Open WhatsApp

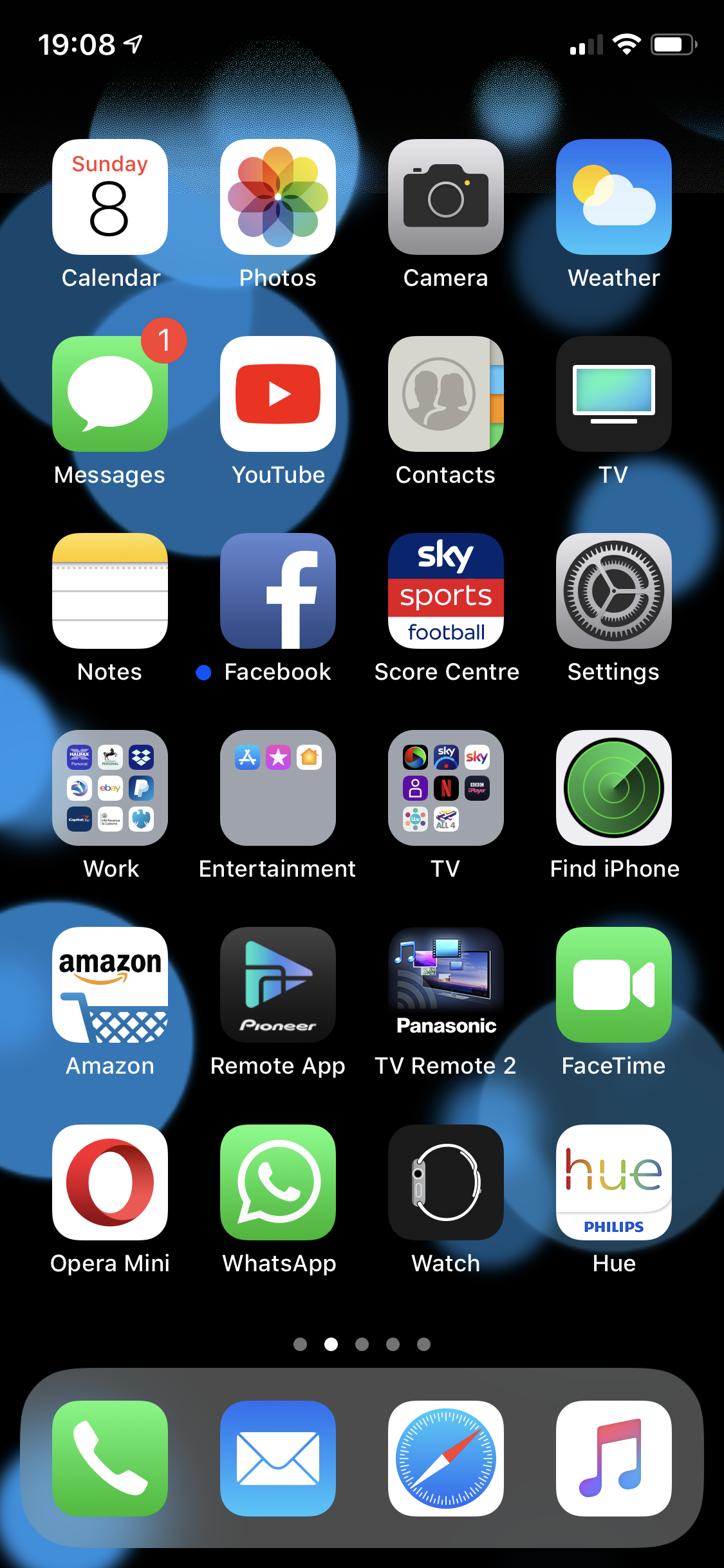278,1182
